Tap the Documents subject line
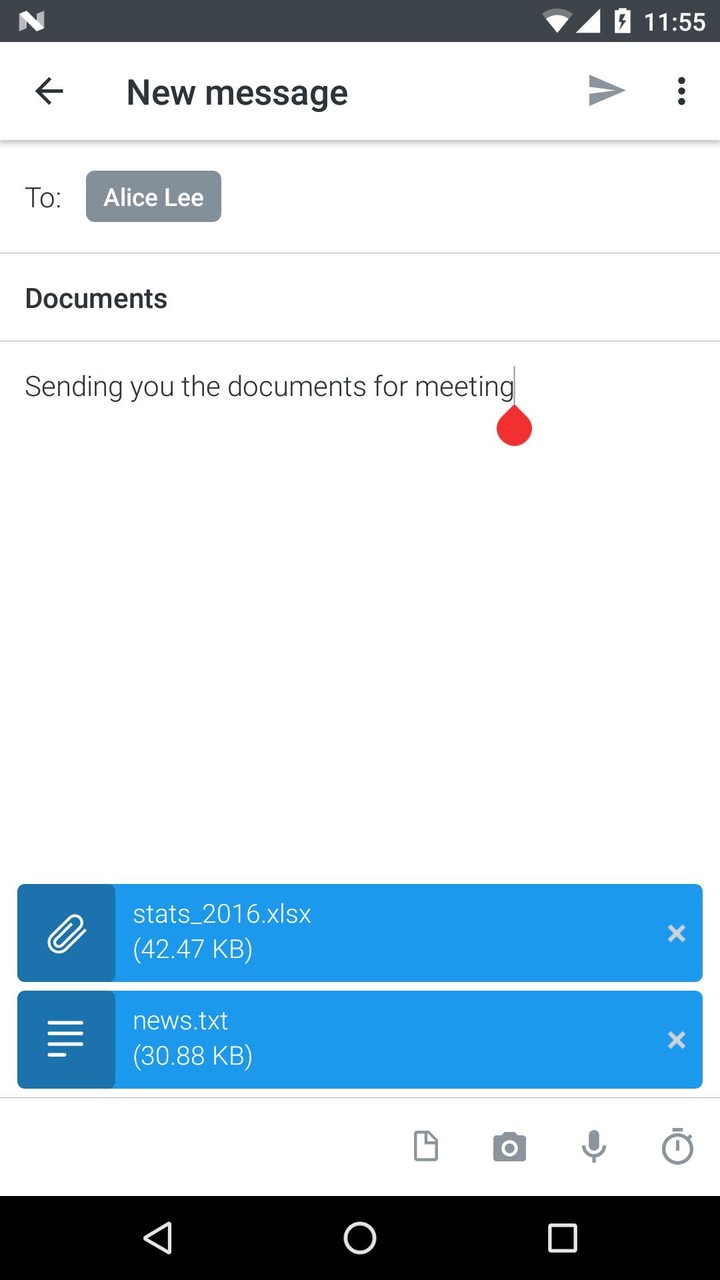The height and width of the screenshot is (1280, 720). (x=96, y=298)
